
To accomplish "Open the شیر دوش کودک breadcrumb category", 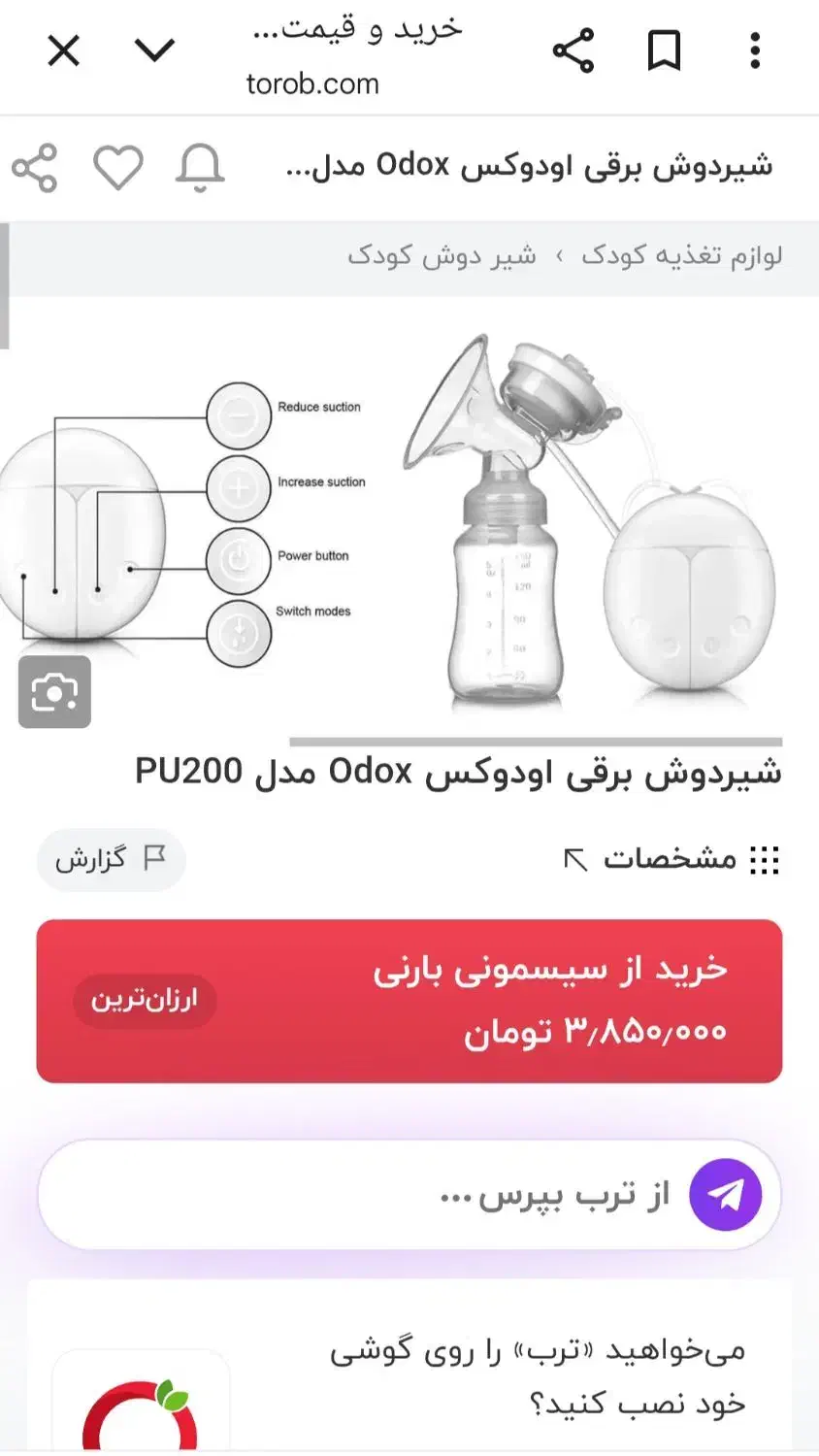I will click(442, 255).
